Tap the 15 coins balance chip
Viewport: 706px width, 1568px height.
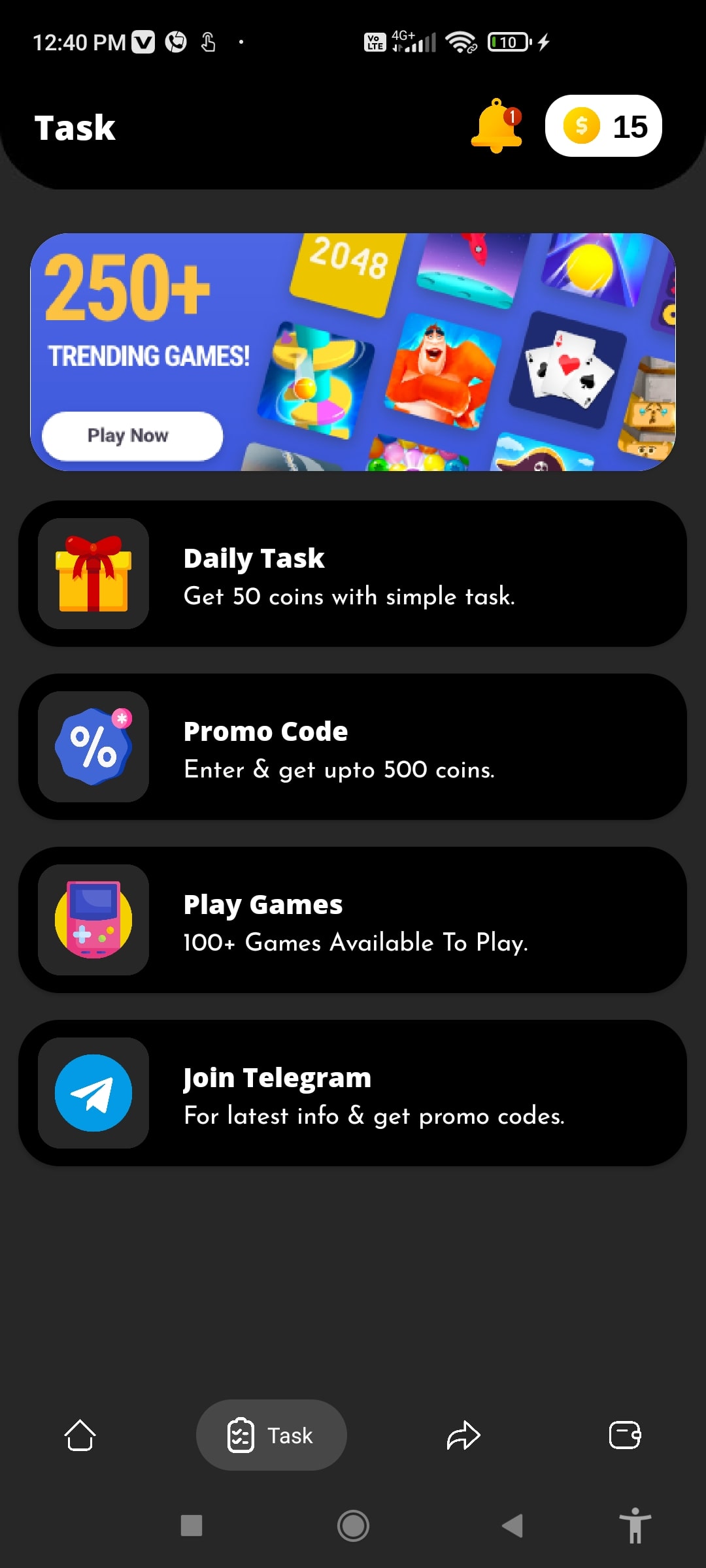tap(603, 126)
